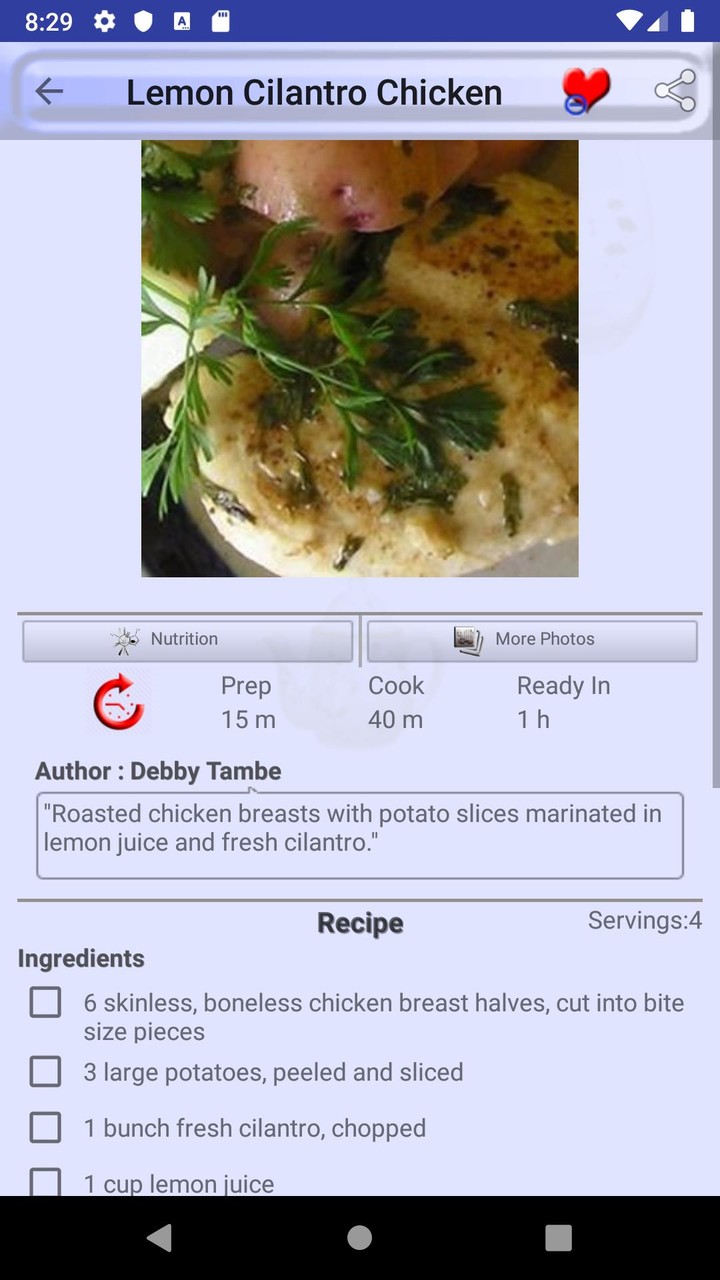Open the Nutrition panel
The image size is (720, 1280).
coord(188,640)
